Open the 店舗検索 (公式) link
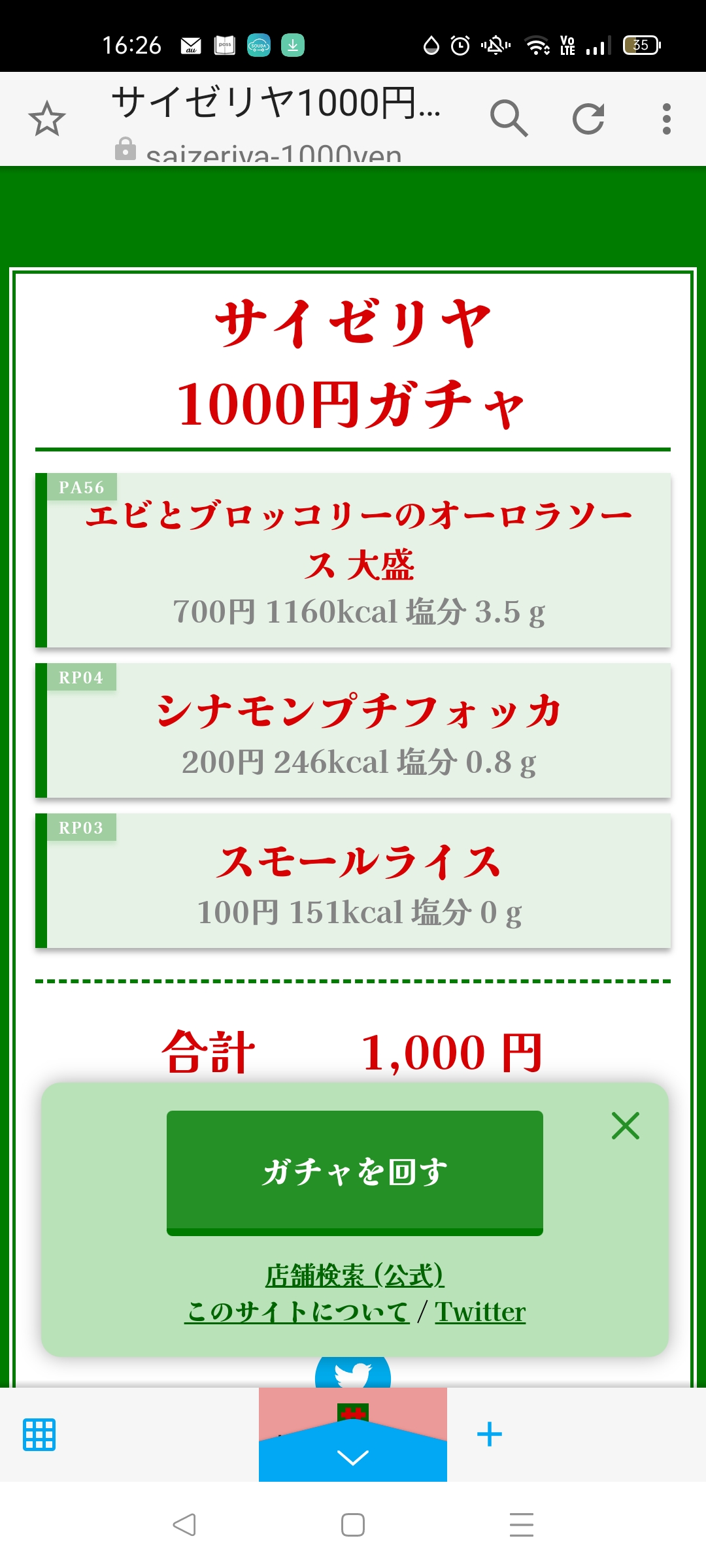Viewport: 706px width, 1568px height. tap(354, 1275)
